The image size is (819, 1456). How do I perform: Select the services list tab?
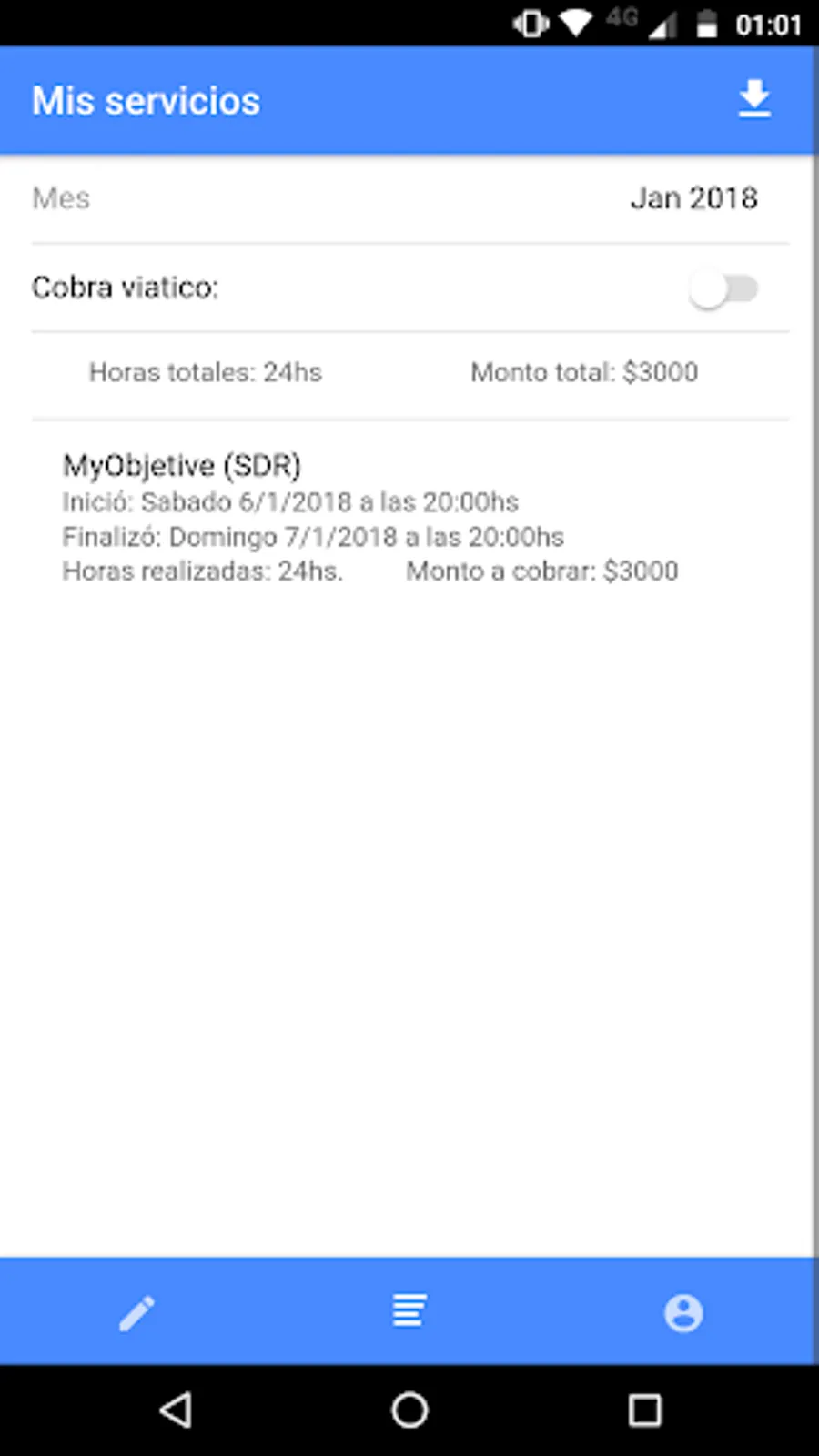409,1311
